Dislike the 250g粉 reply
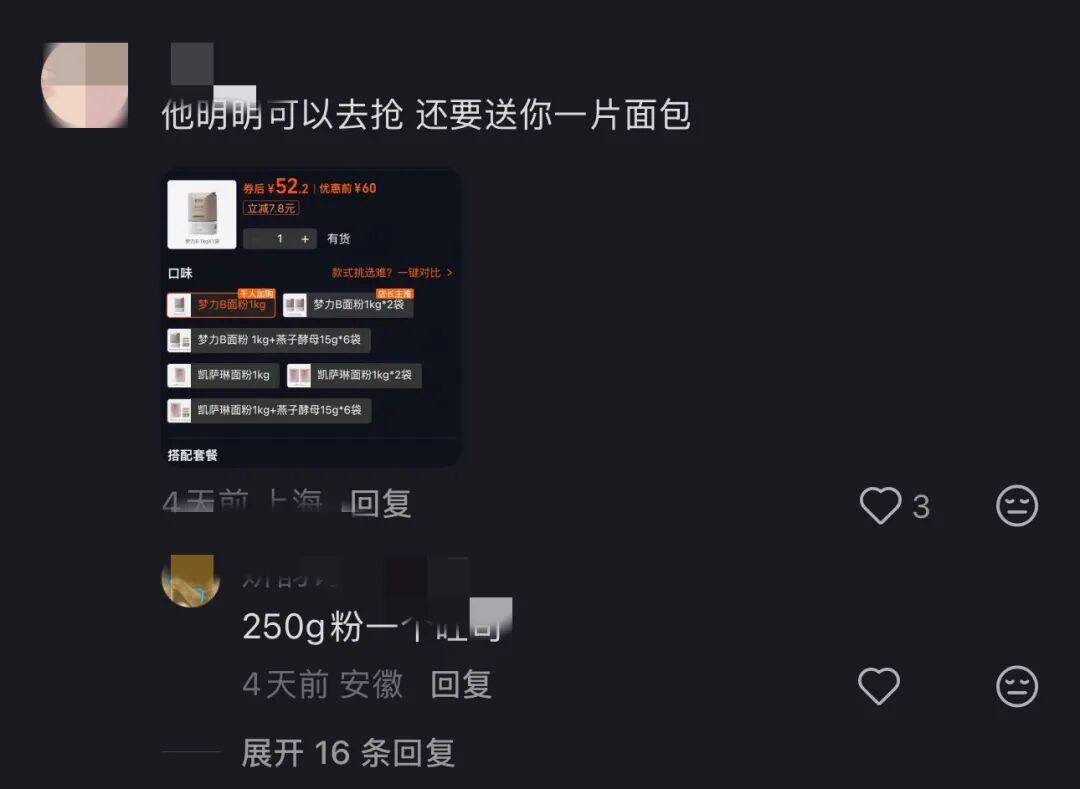 click(1017, 686)
